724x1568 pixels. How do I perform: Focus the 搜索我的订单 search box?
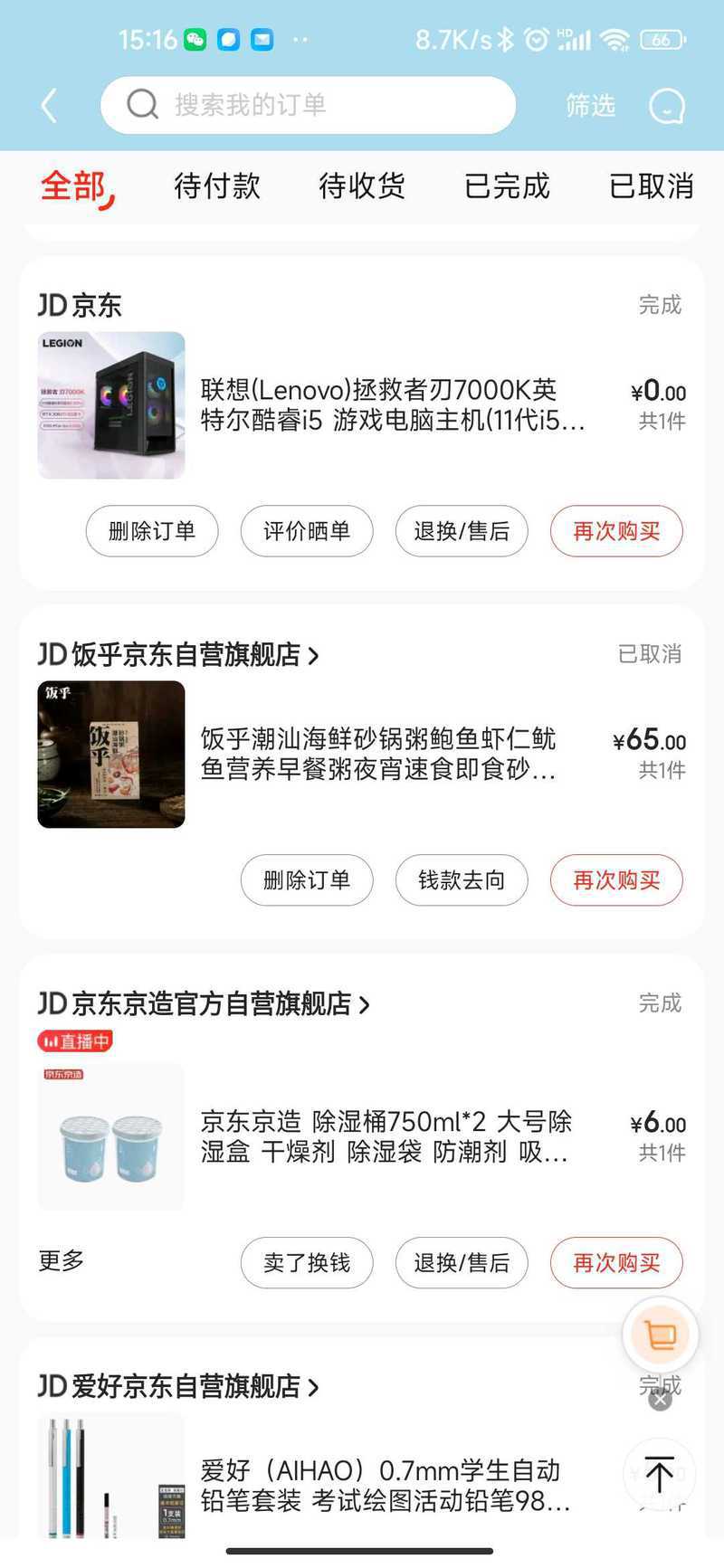308,105
